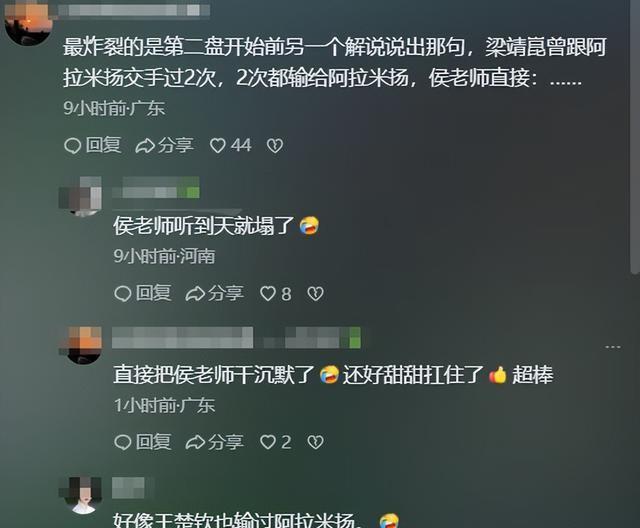Reply to the 直接把侯老师干沉默了 comment
640x528 pixels.
coord(142,441)
